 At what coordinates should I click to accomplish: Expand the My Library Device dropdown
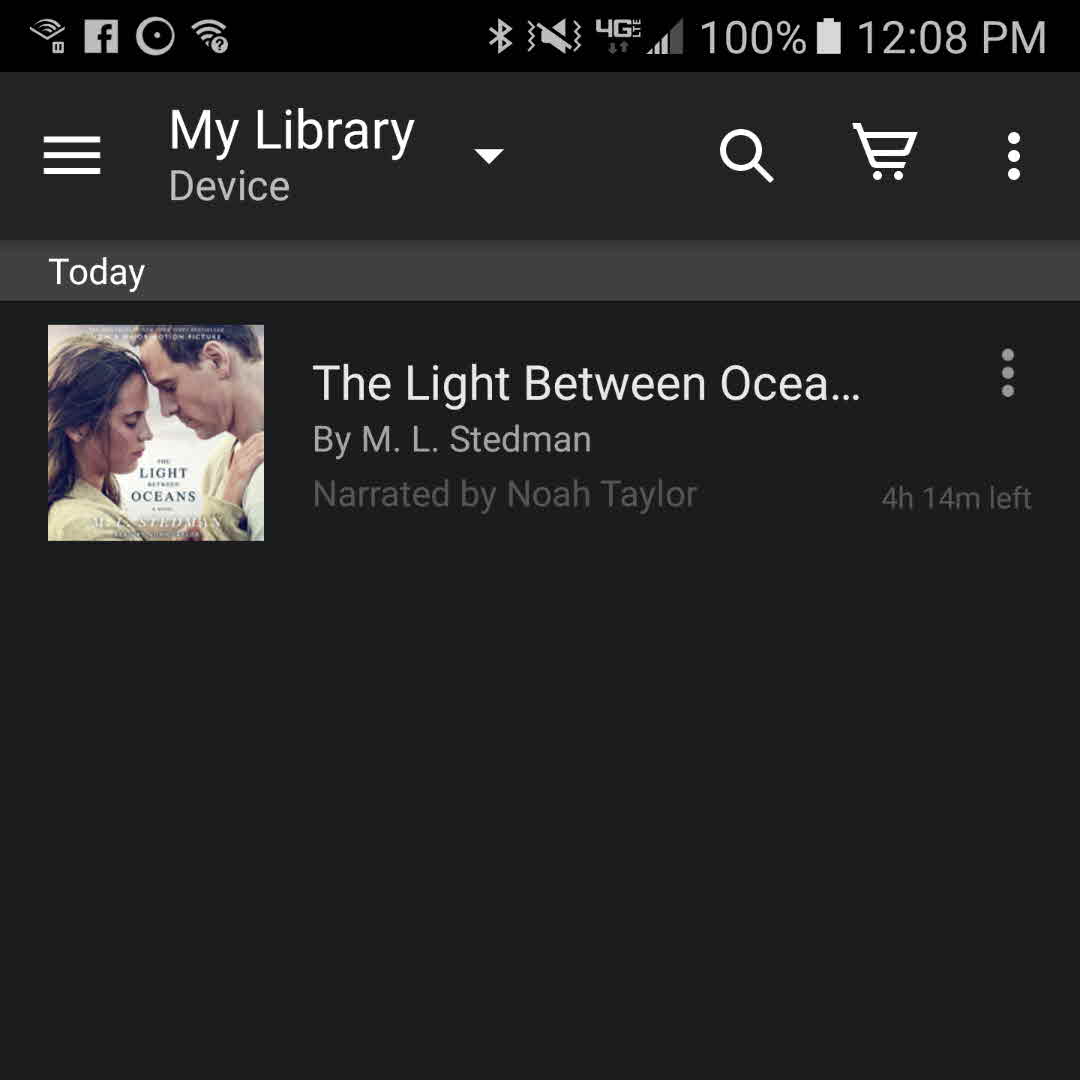coord(488,156)
